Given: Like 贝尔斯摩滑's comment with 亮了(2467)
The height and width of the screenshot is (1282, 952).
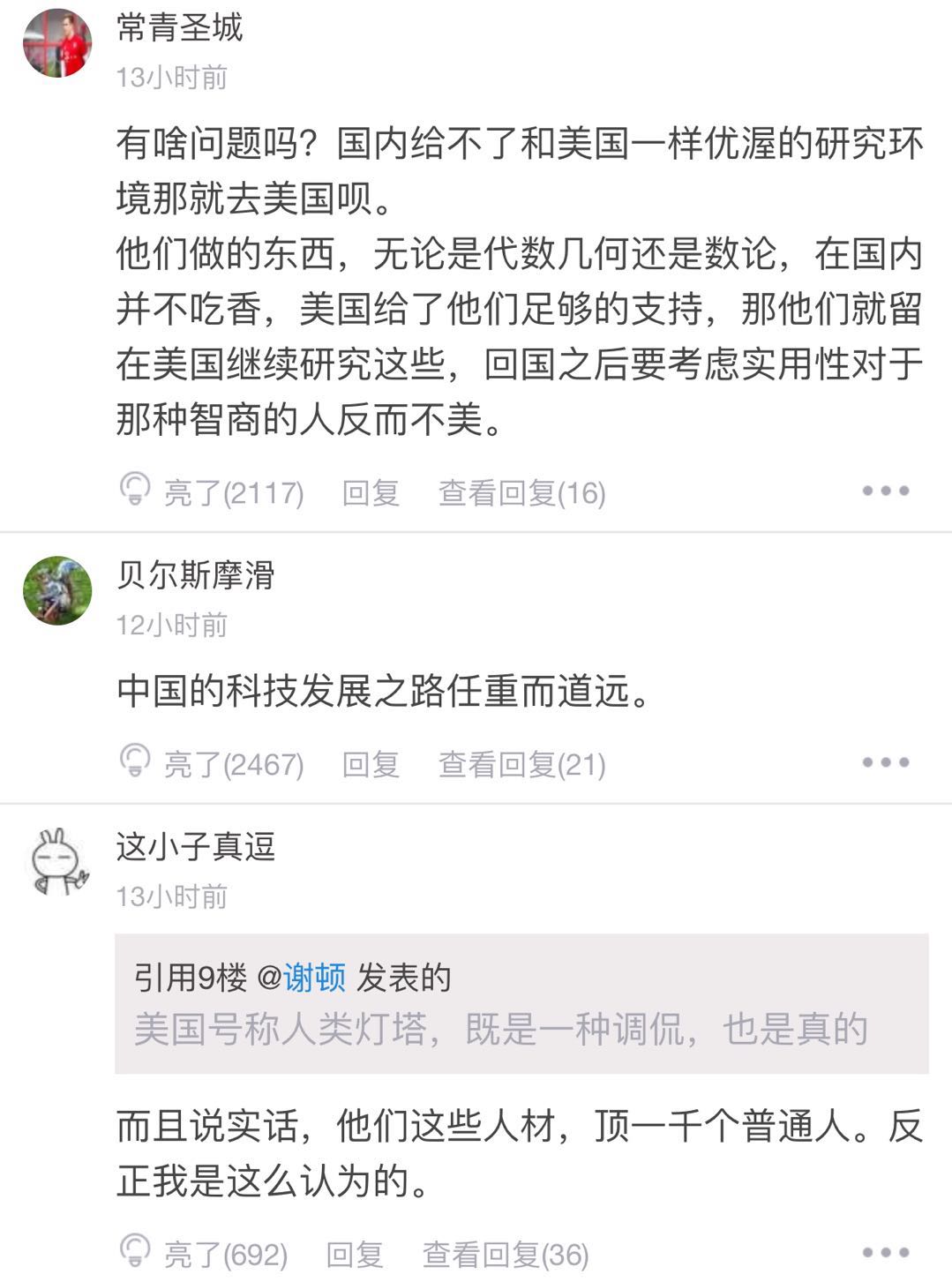Looking at the screenshot, I should [212, 764].
